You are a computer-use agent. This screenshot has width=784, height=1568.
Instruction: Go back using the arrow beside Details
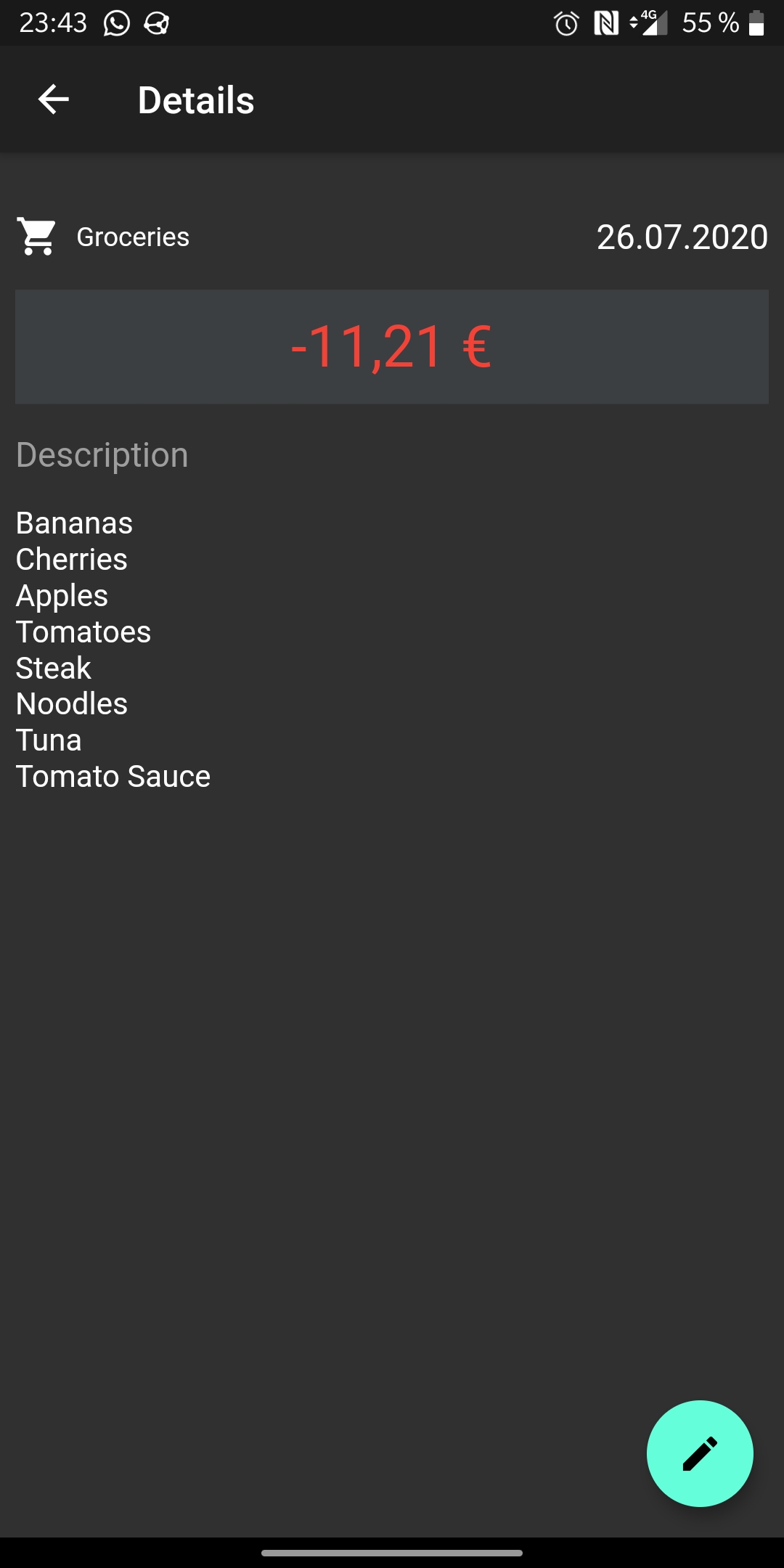point(54,99)
